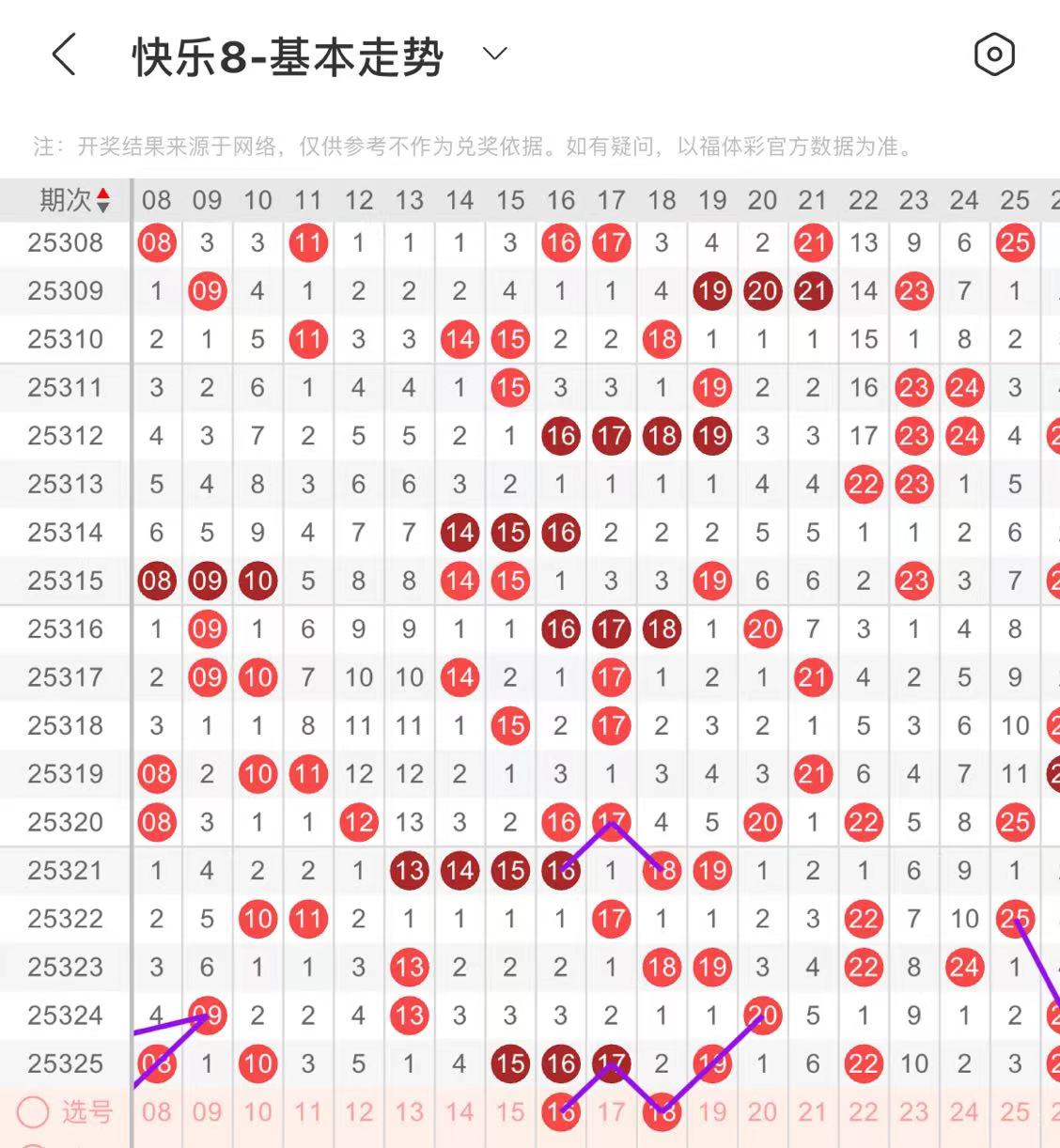
Task: Select number 12 in the 选号 row
Action: [x=358, y=1112]
